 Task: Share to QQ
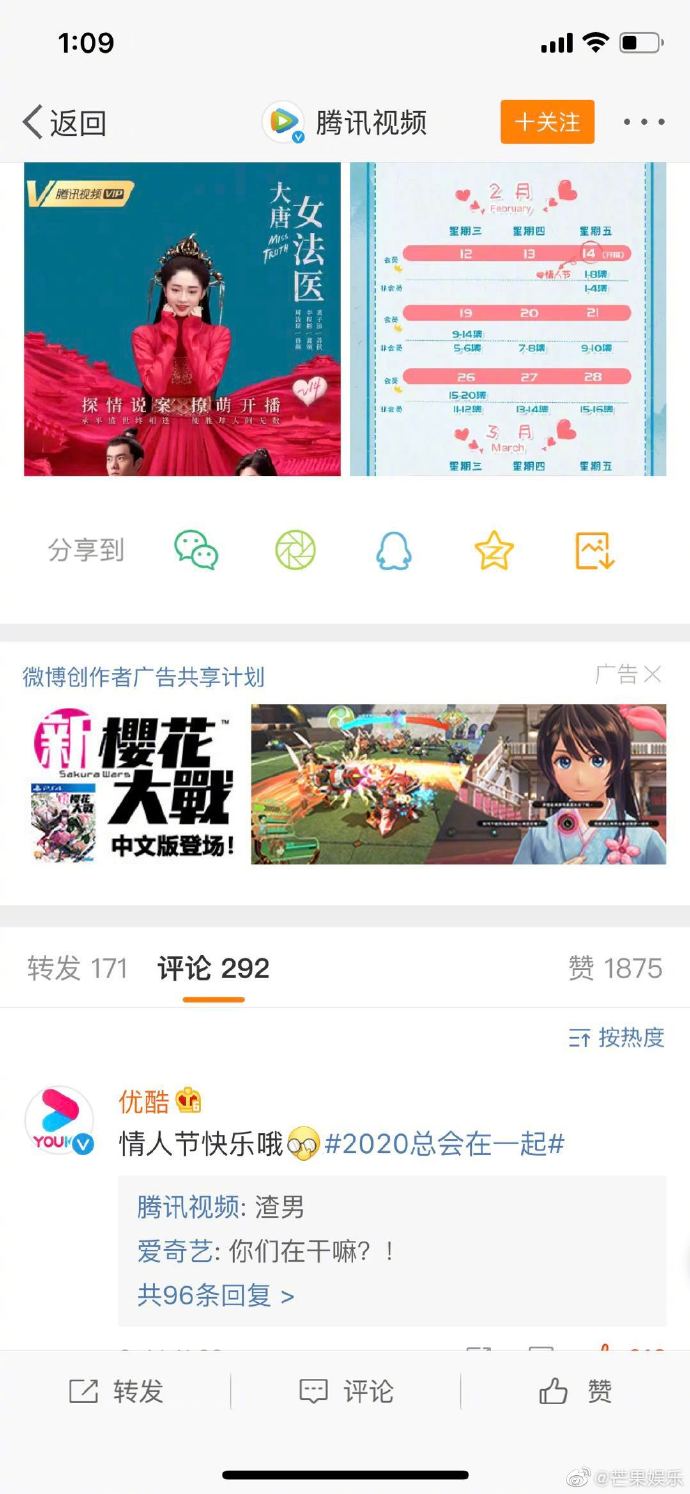(x=394, y=550)
